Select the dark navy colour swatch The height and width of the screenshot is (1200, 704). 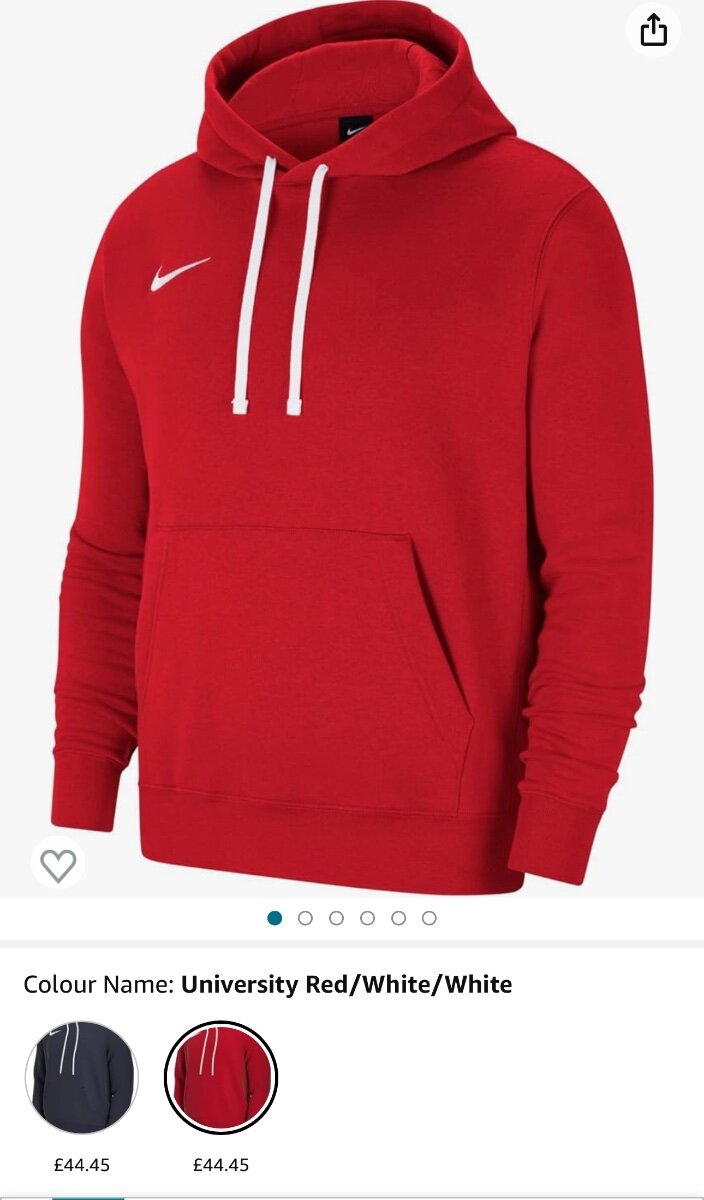(82, 1077)
